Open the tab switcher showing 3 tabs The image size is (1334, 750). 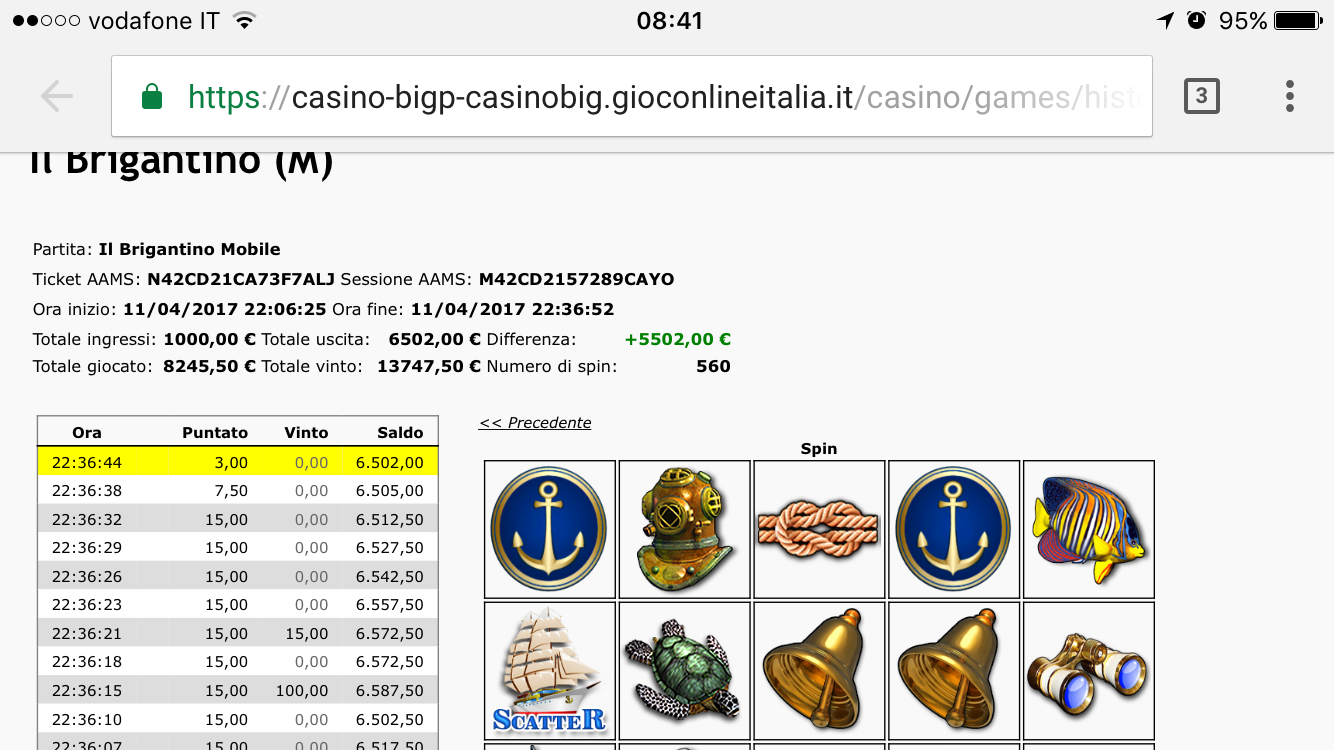1201,96
